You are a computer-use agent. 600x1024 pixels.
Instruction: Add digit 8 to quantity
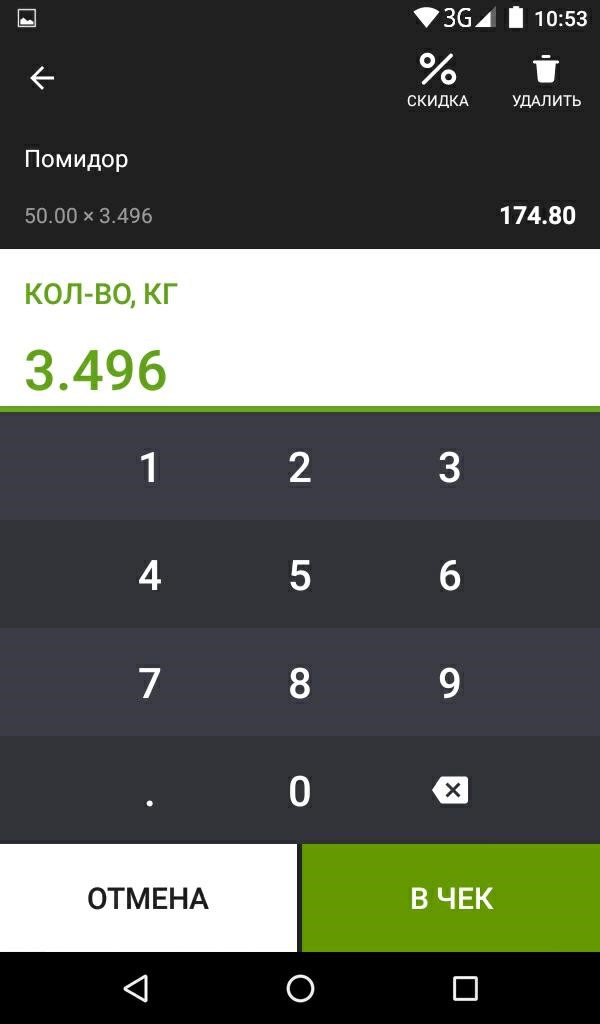point(299,683)
